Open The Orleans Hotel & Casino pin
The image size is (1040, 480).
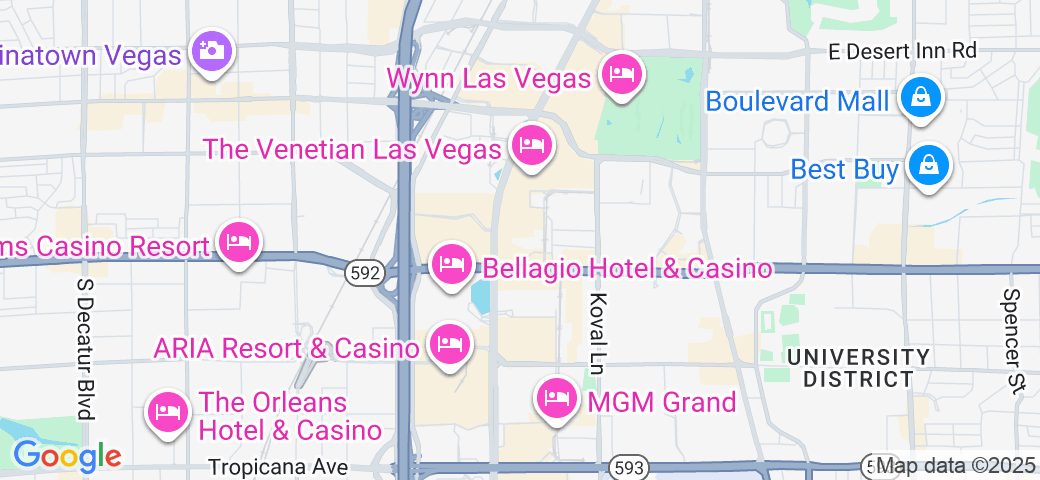[x=166, y=411]
